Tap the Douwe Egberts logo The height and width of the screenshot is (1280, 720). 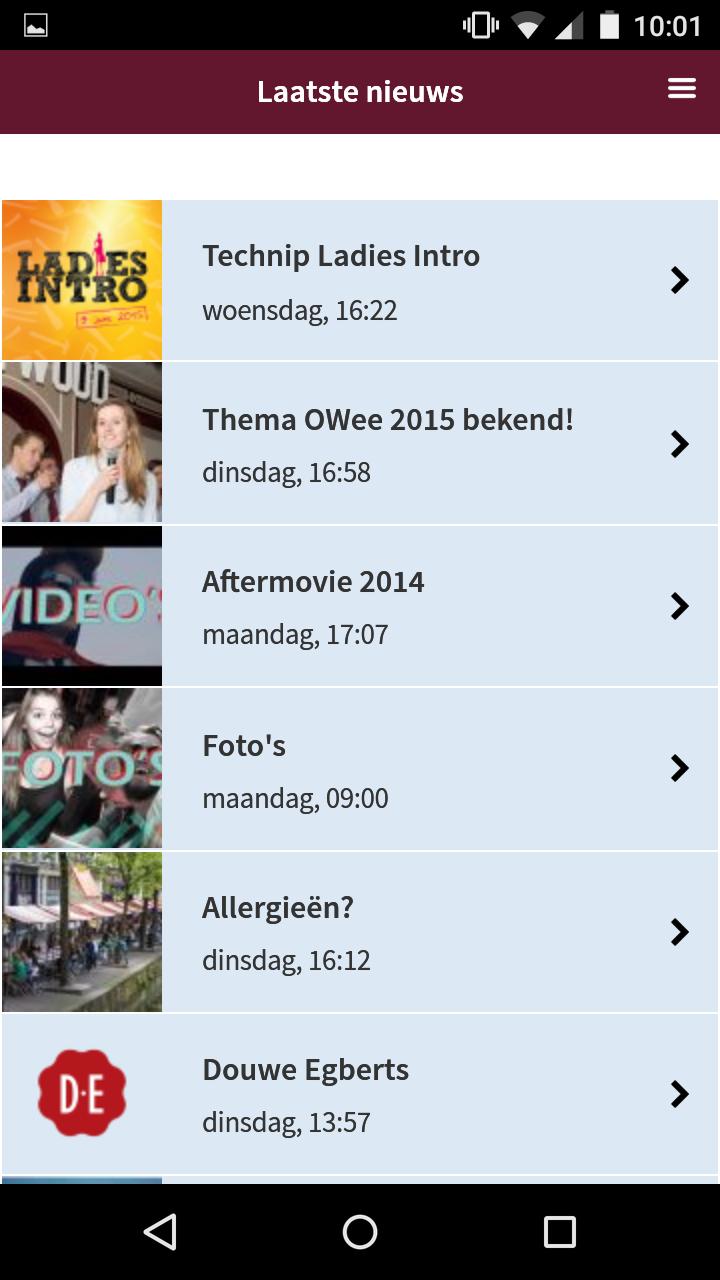81,1093
